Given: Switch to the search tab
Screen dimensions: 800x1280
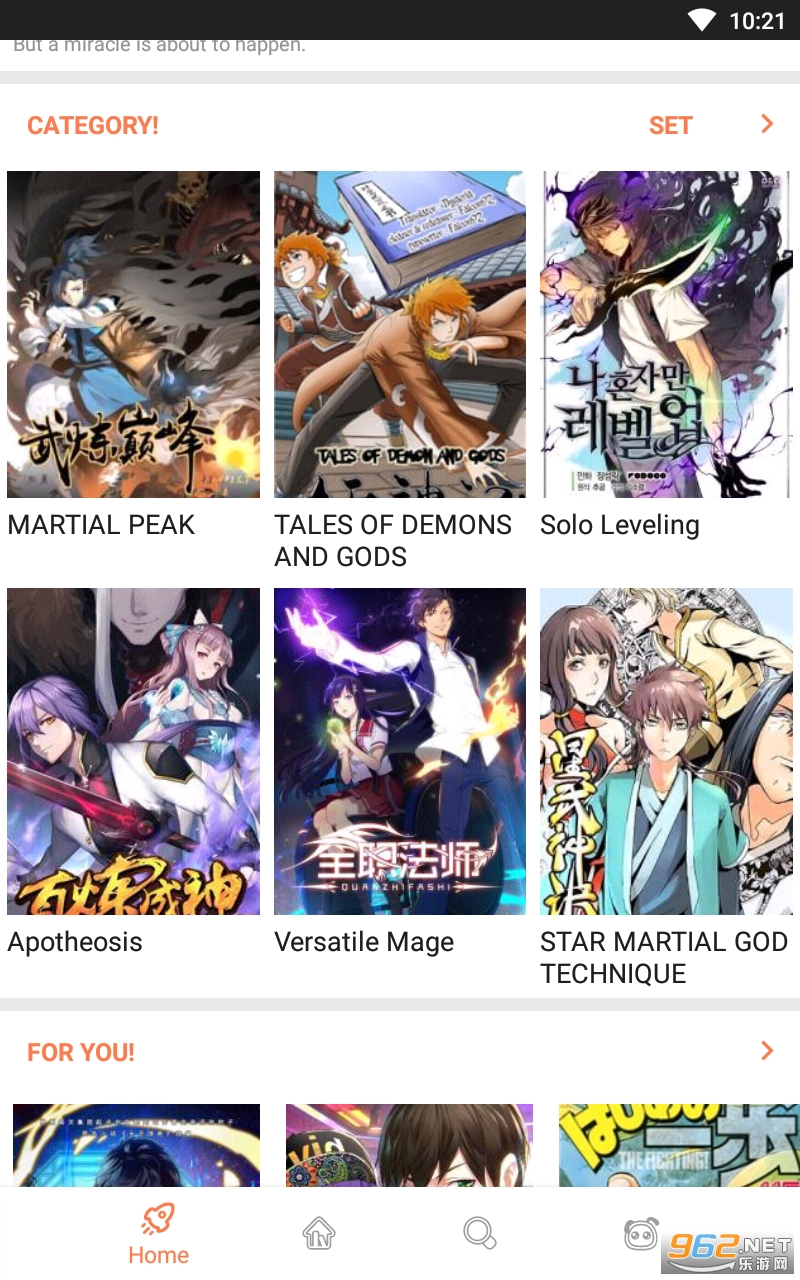Looking at the screenshot, I should (x=480, y=1233).
